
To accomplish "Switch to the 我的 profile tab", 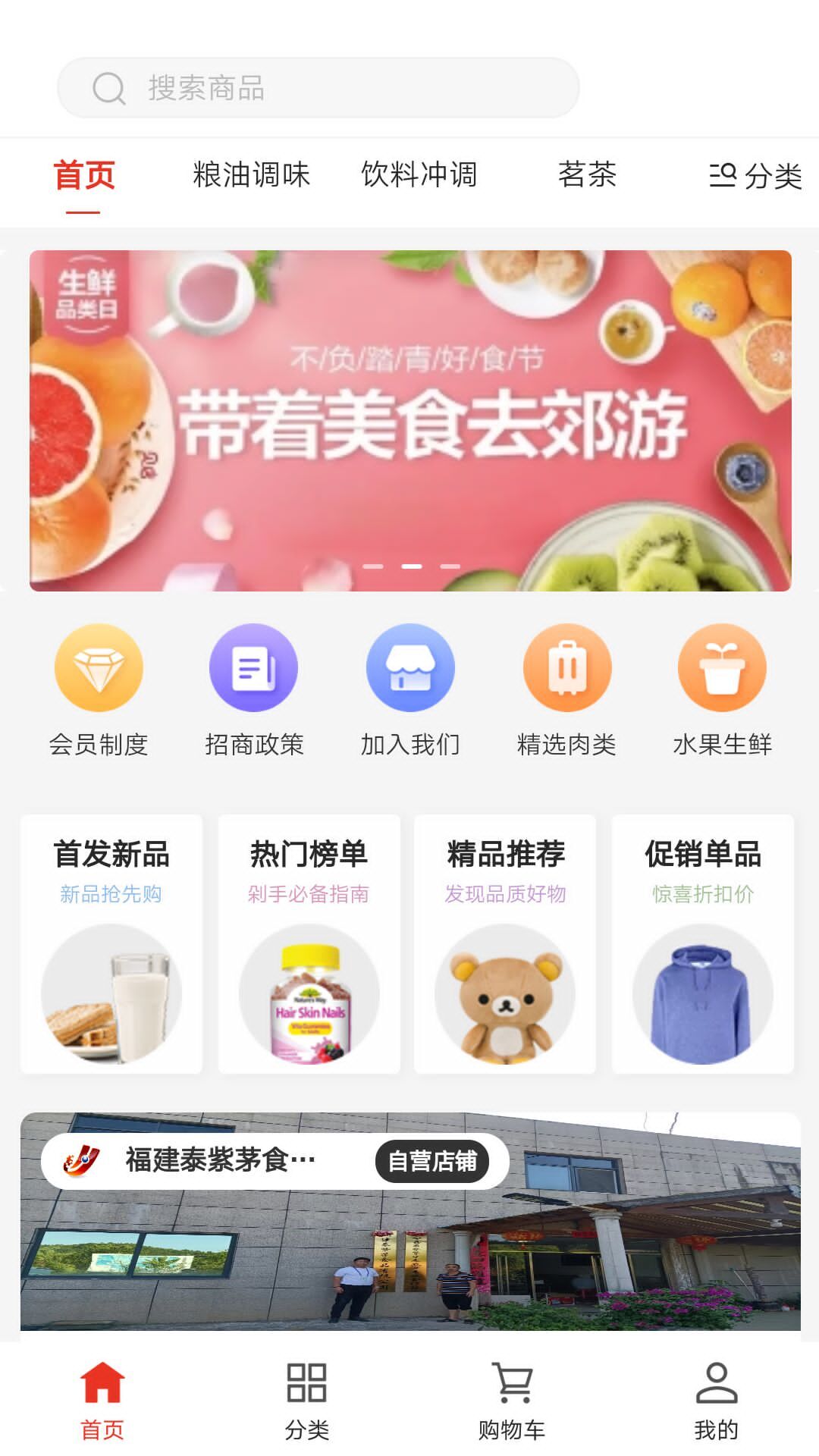I will point(716,1400).
